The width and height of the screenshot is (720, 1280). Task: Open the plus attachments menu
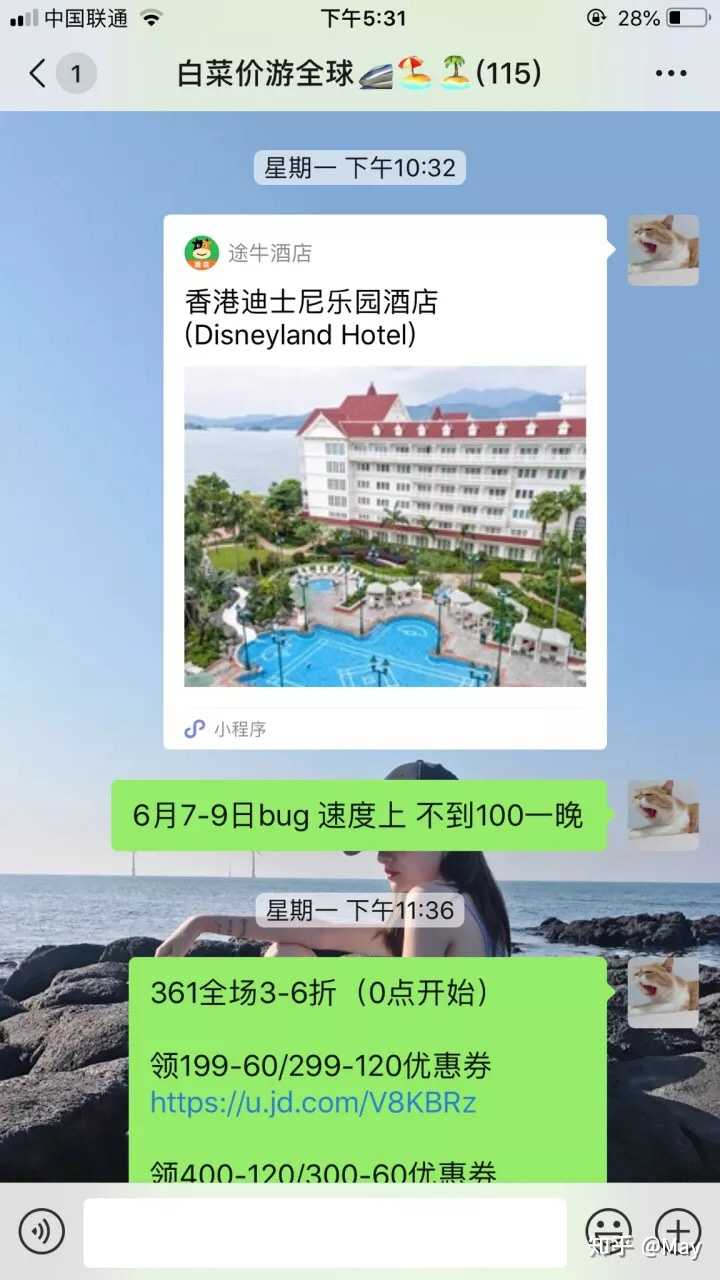tap(677, 1230)
